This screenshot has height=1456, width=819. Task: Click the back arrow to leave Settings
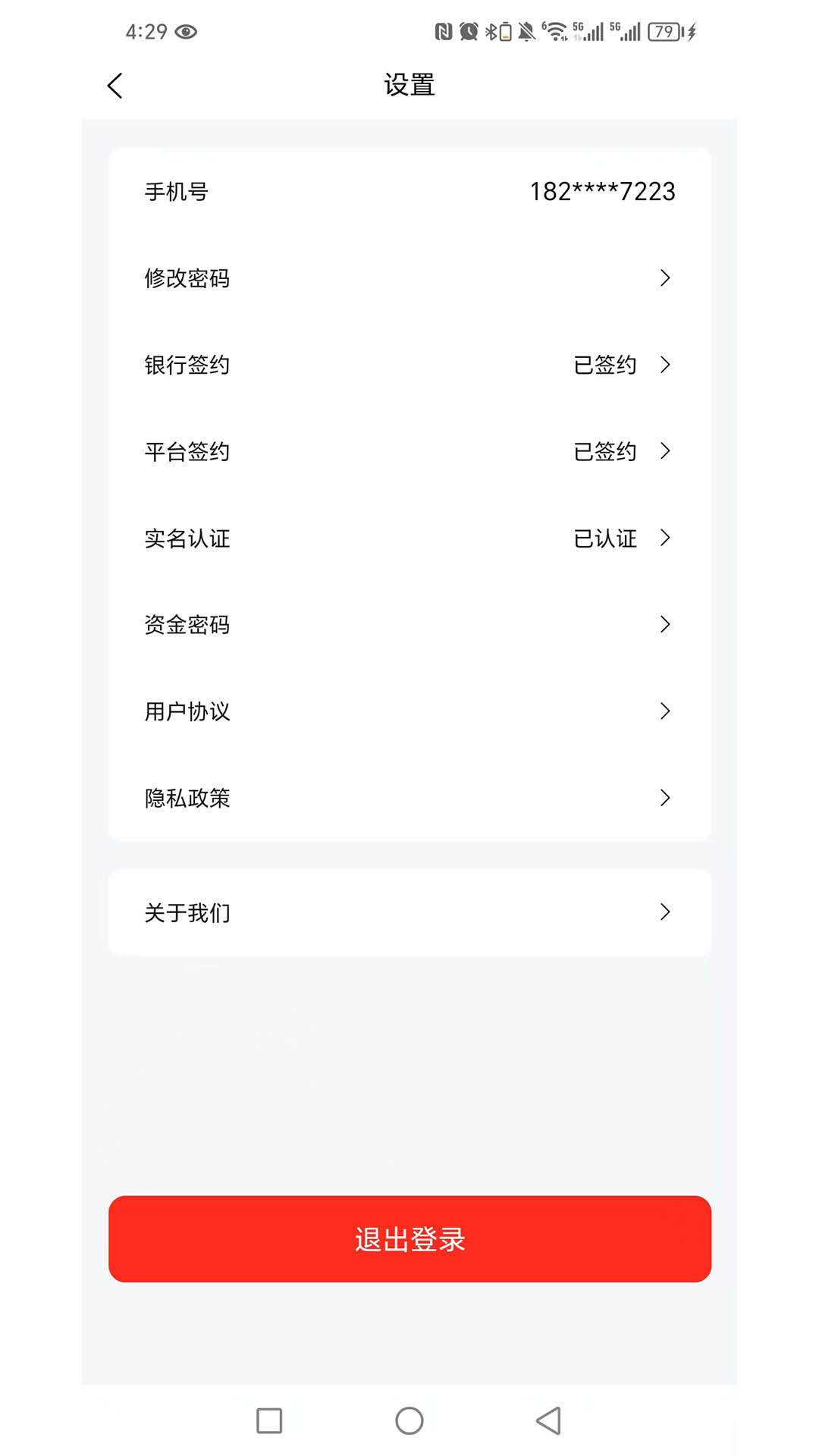(115, 85)
